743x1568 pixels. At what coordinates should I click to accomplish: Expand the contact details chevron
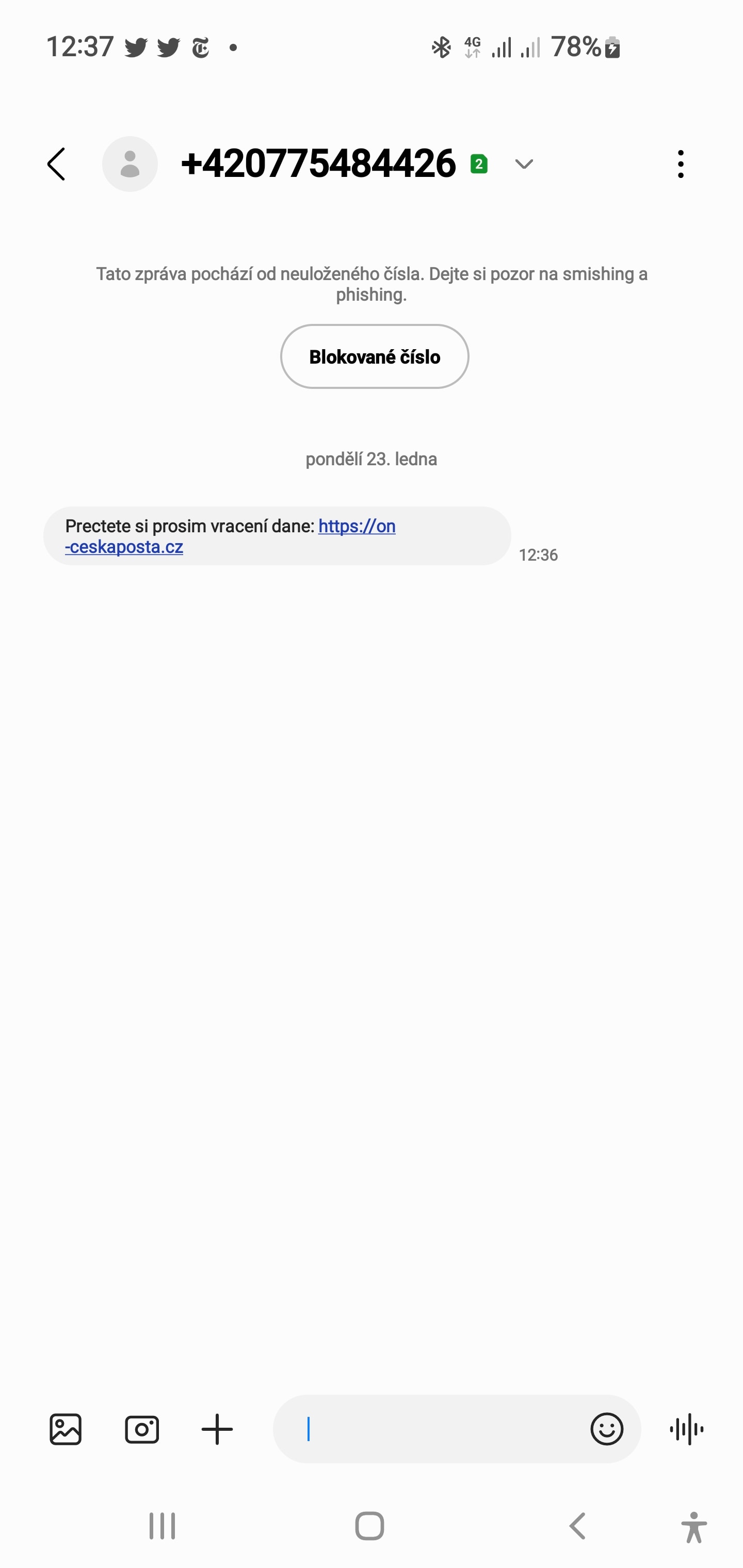(524, 165)
